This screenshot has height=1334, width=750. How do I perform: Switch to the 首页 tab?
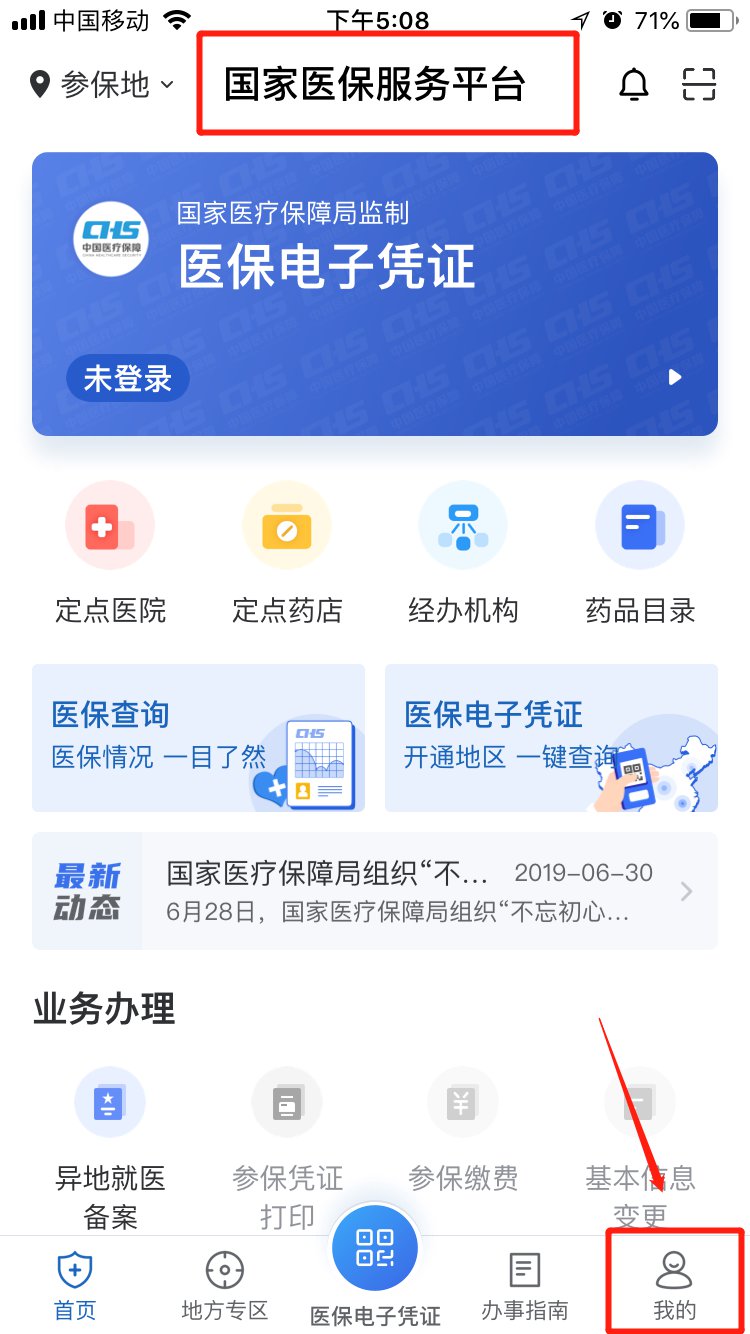(x=75, y=1285)
